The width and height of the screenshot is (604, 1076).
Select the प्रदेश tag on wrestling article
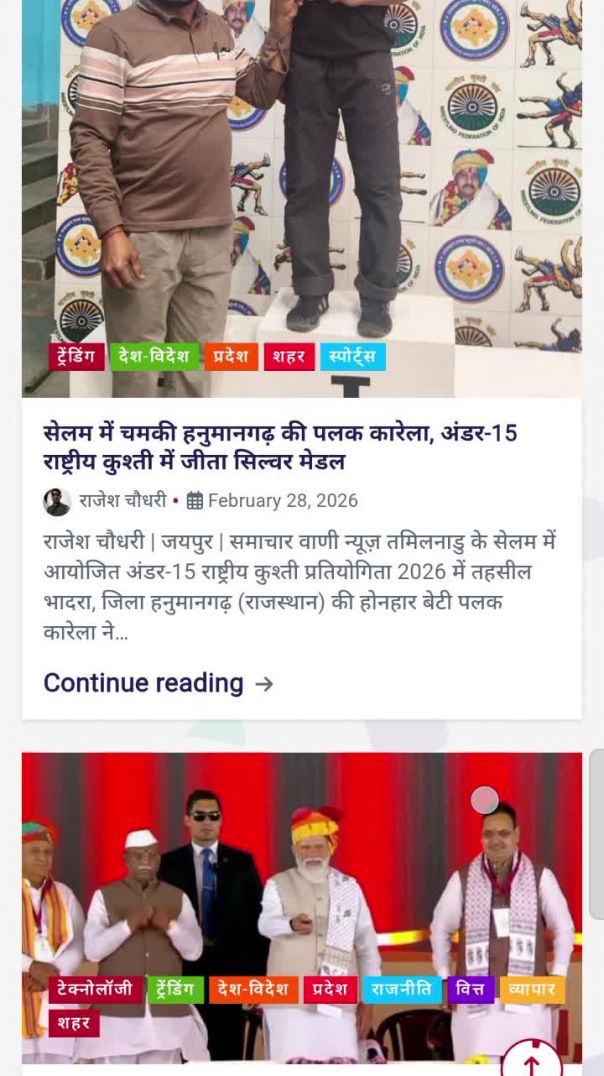(231, 356)
